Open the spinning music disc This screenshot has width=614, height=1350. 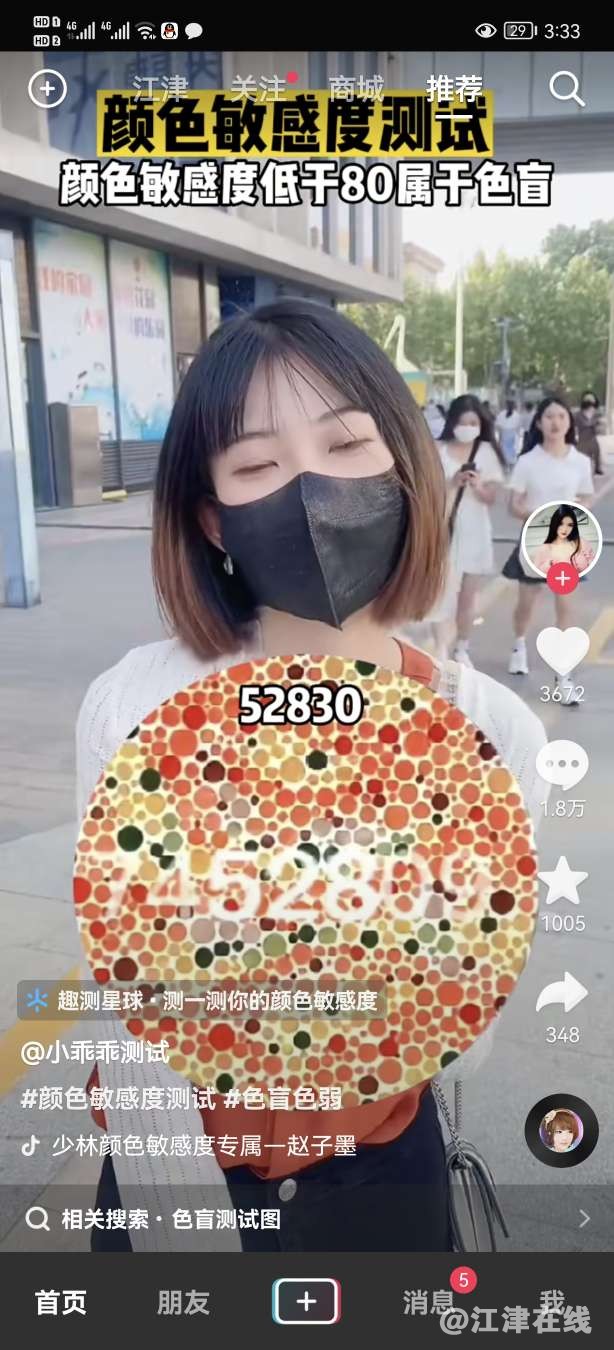coord(561,1130)
